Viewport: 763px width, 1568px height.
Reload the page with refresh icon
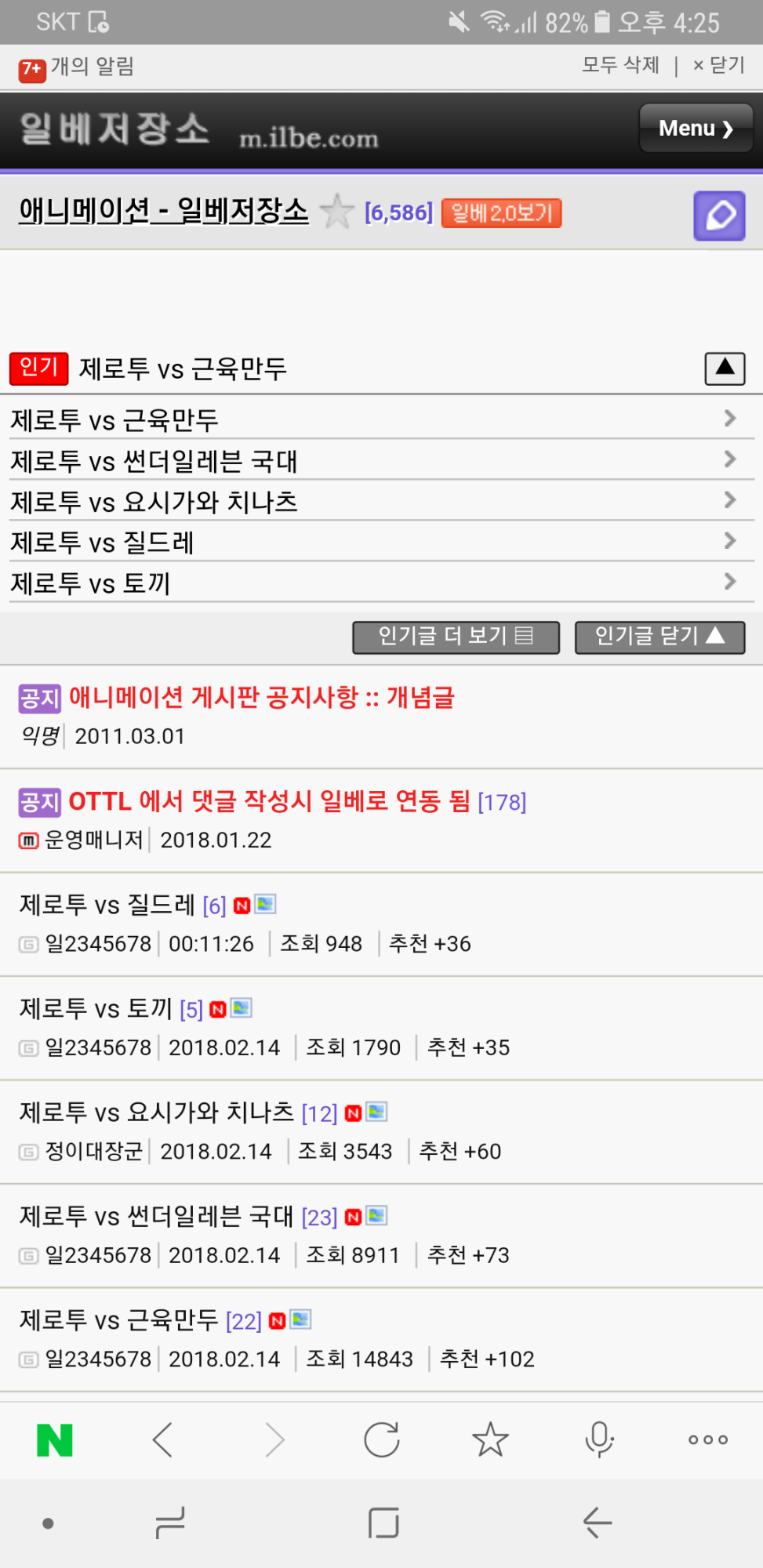(x=382, y=1440)
